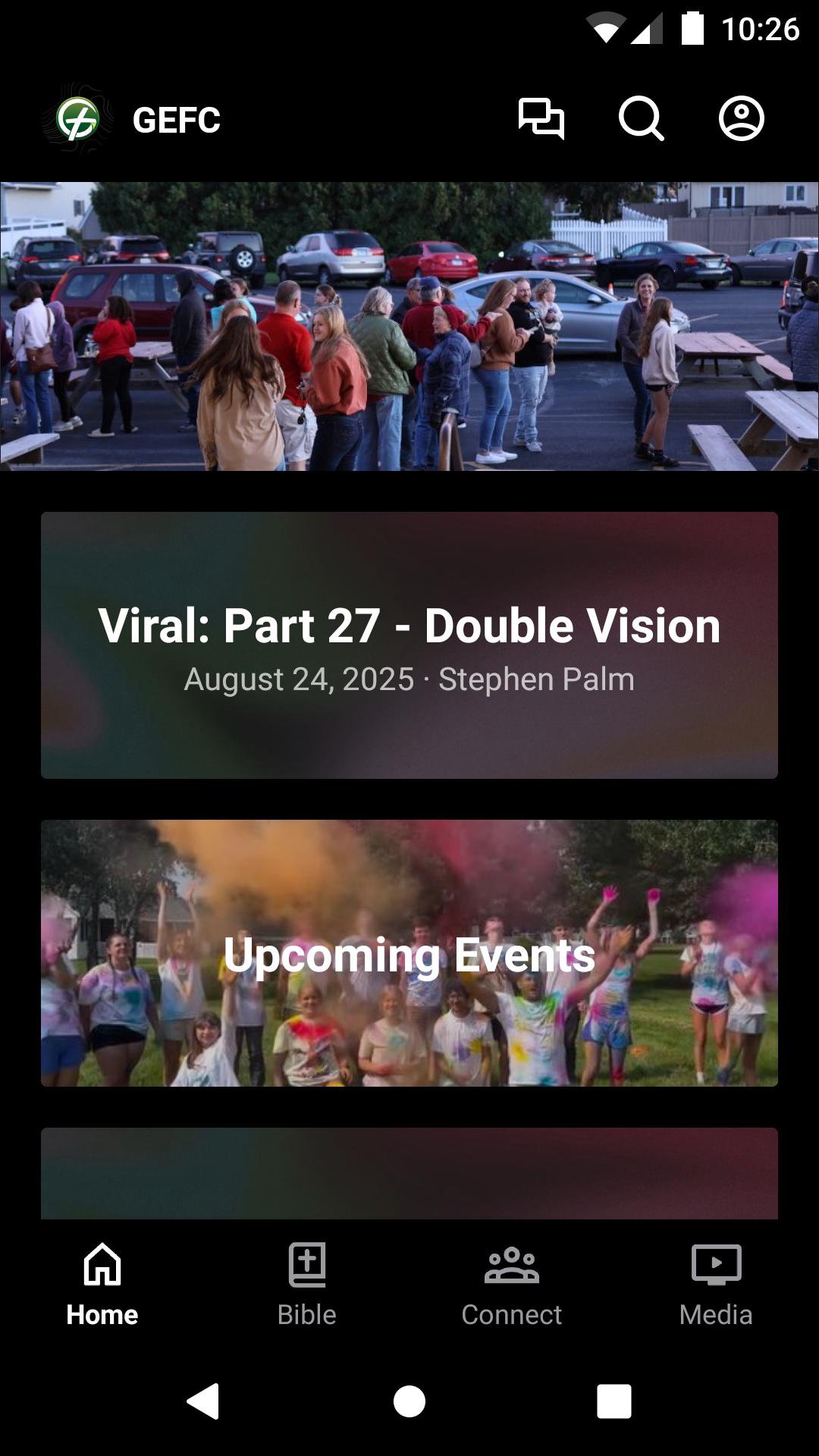Go back with the system back button
Viewport: 819px width, 1456px height.
[203, 1401]
